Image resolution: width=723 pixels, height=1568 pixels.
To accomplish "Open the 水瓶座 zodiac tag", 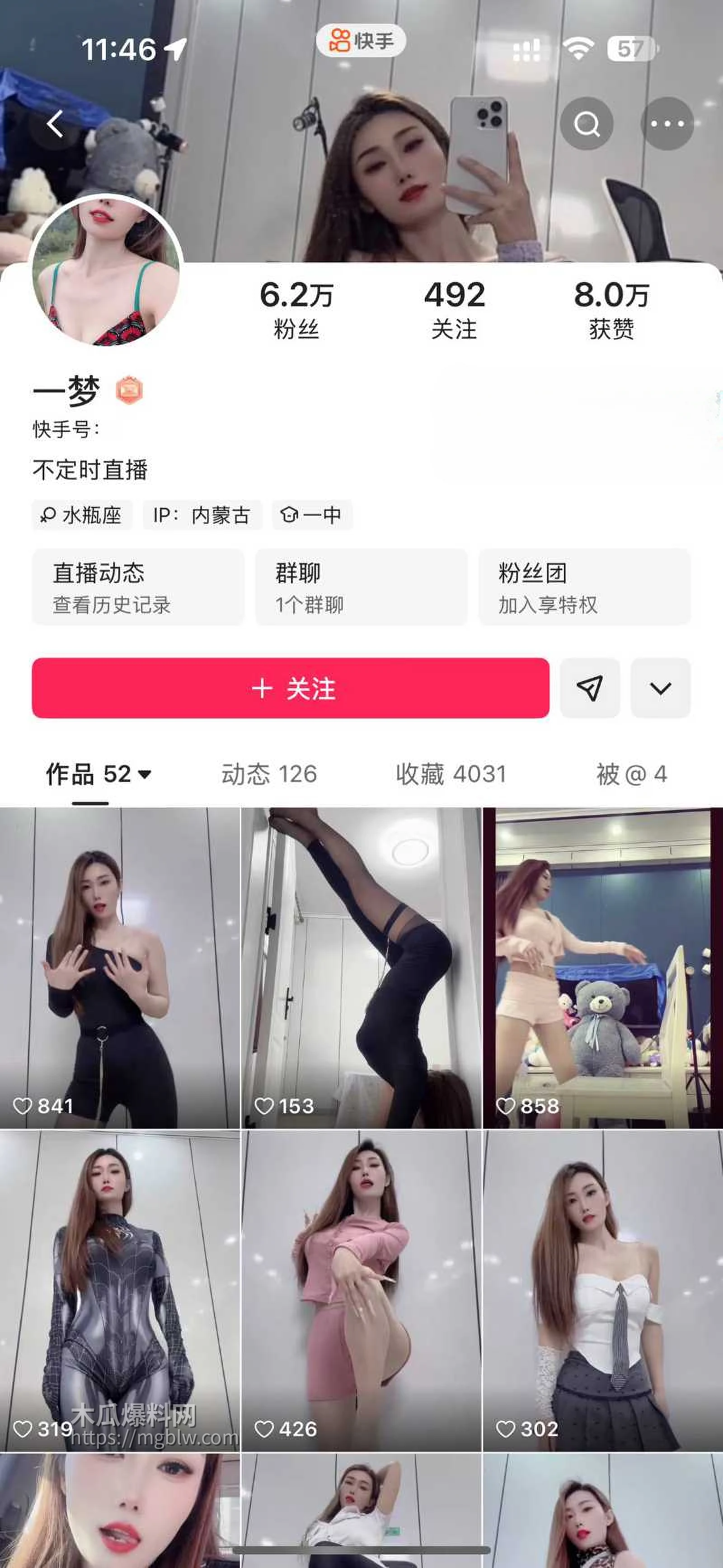I will point(82,515).
